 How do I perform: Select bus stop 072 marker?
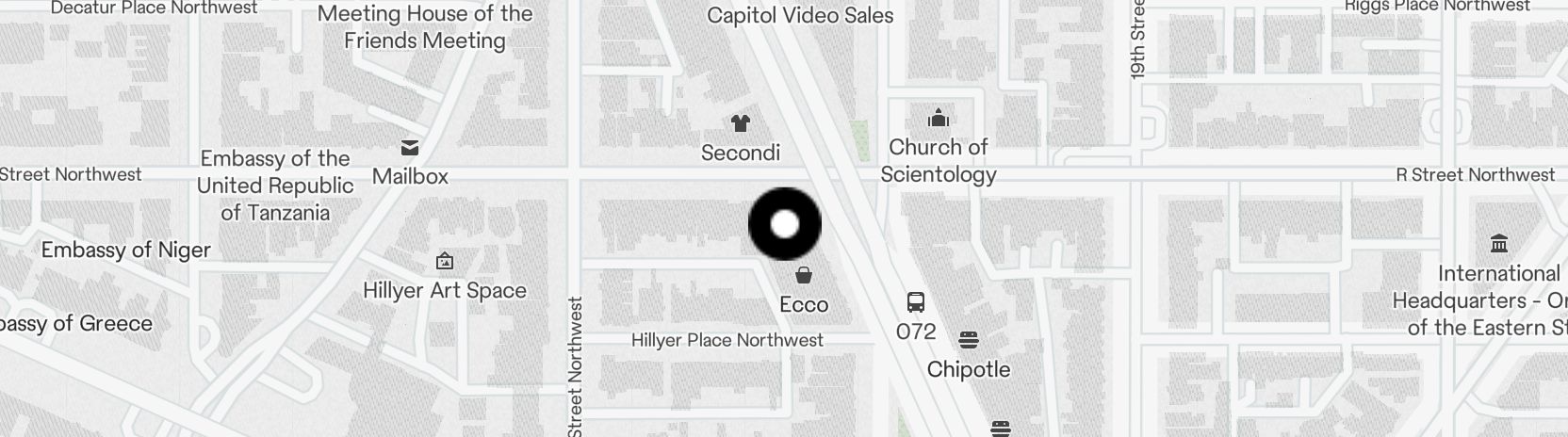[x=915, y=302]
